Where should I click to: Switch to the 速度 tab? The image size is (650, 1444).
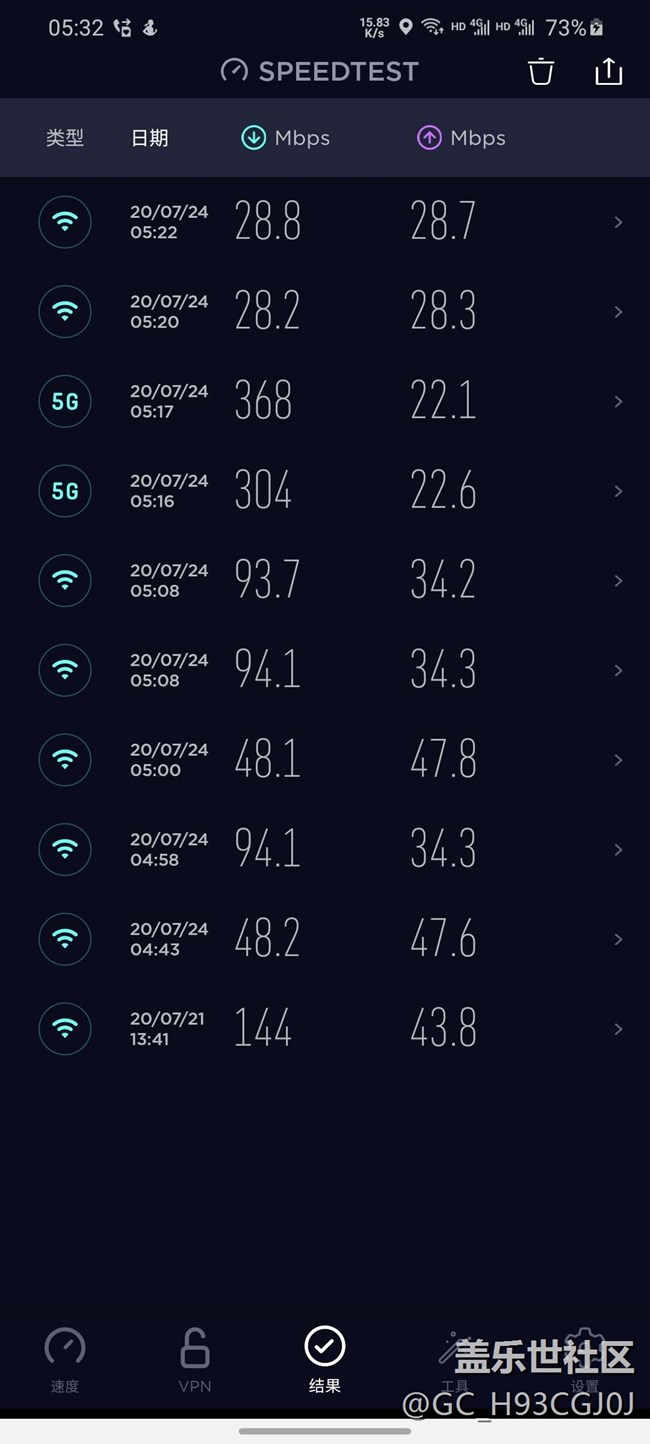pyautogui.click(x=65, y=1360)
